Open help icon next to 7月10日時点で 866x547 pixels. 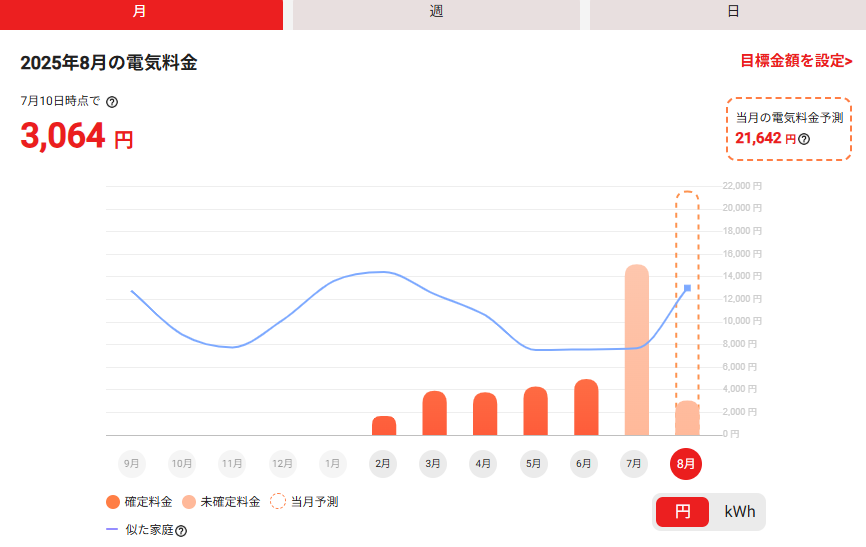112,102
